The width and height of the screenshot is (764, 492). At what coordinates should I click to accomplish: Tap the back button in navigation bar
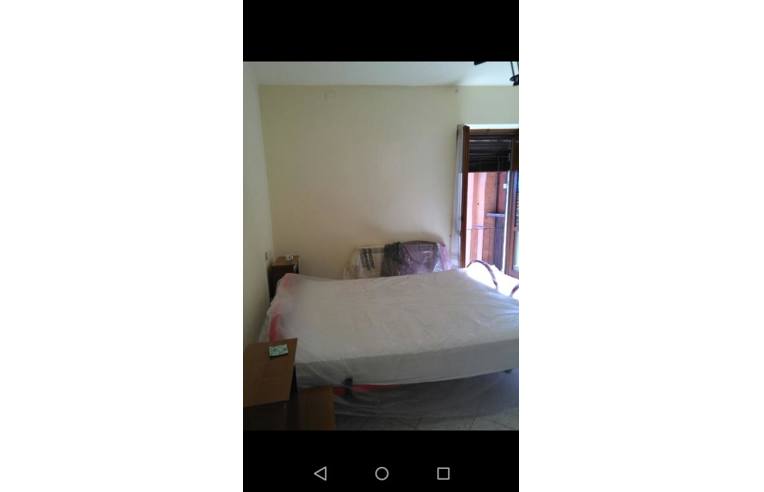click(x=320, y=473)
